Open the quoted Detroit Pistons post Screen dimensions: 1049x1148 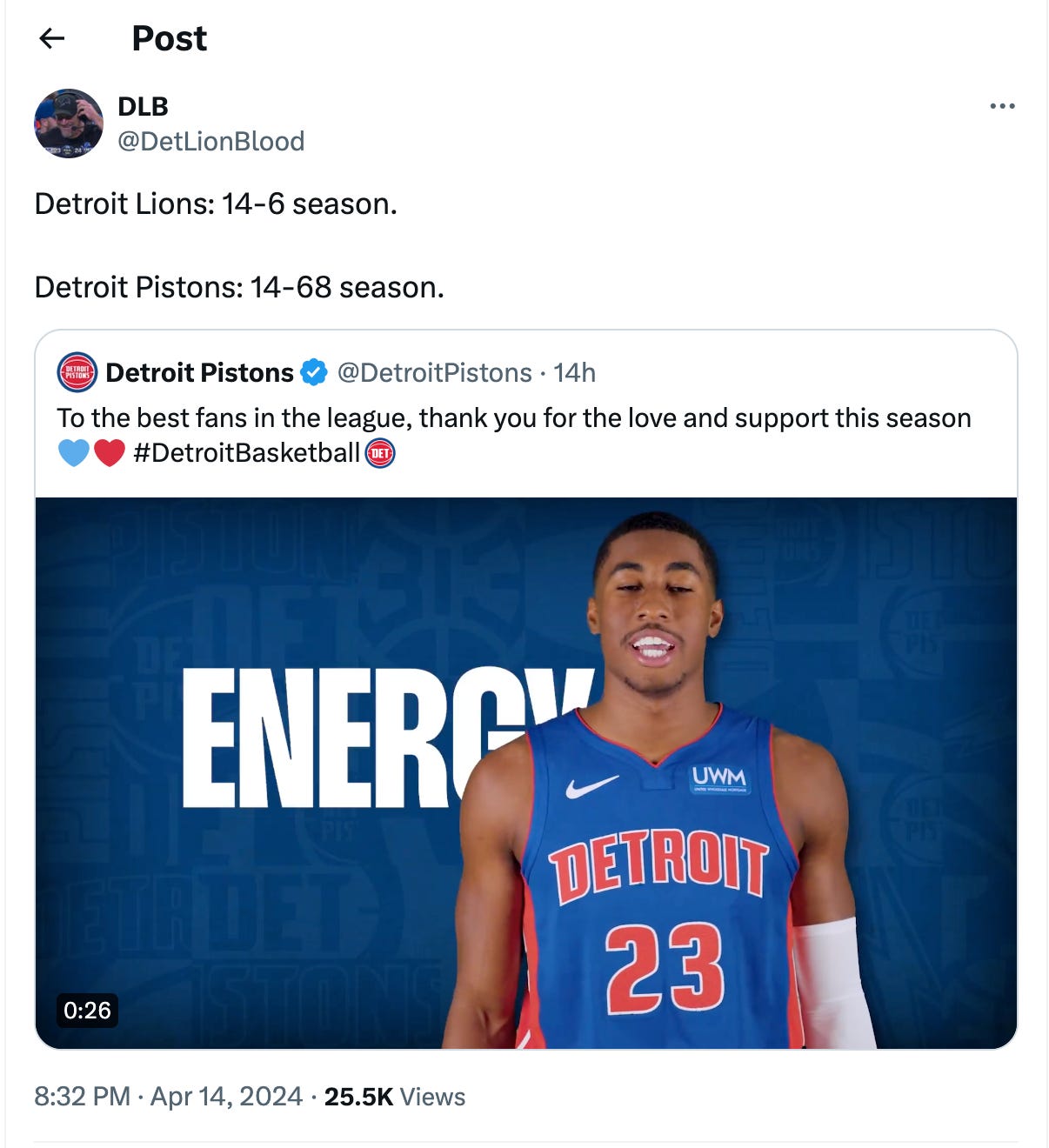click(513, 418)
